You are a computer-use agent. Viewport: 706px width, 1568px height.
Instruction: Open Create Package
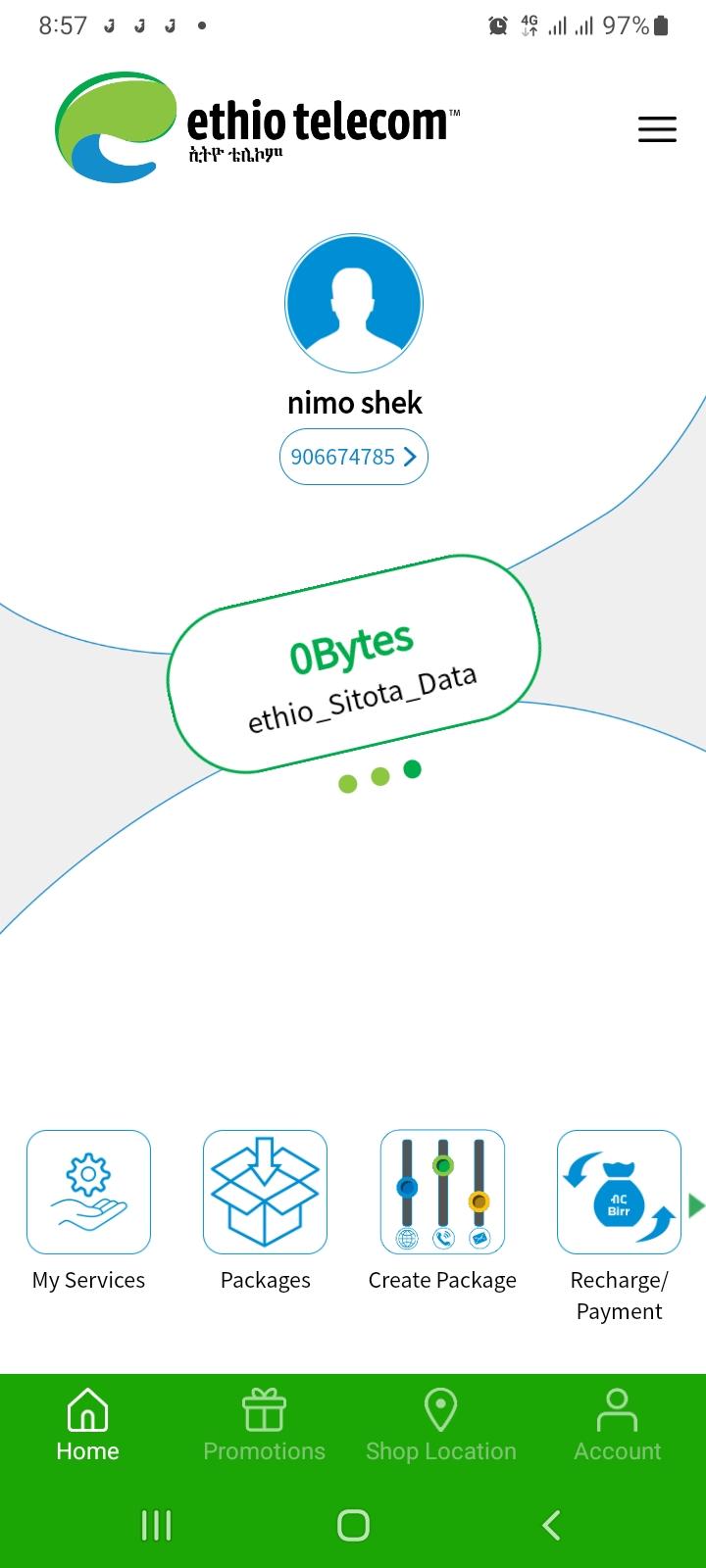point(442,1193)
